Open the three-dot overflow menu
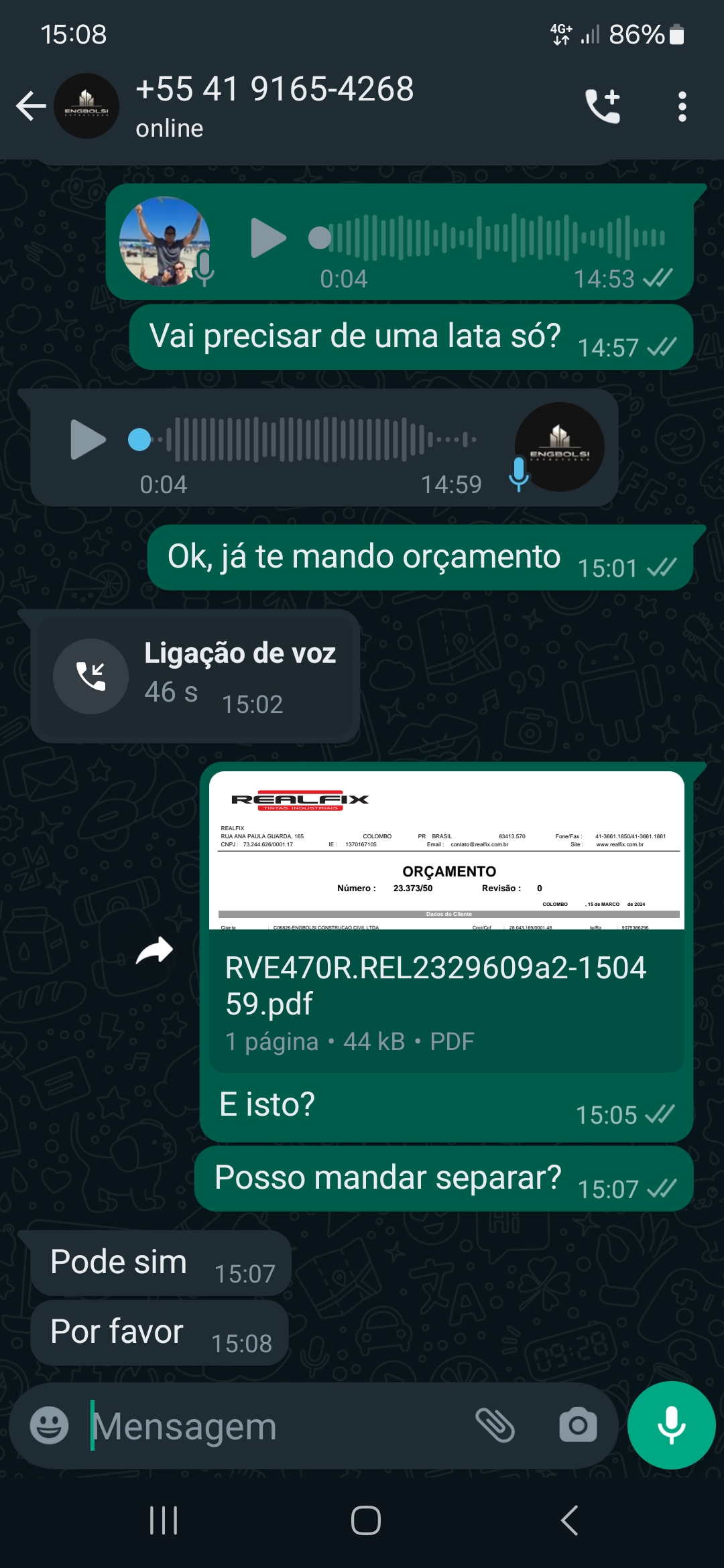The width and height of the screenshot is (724, 1568). [x=682, y=106]
